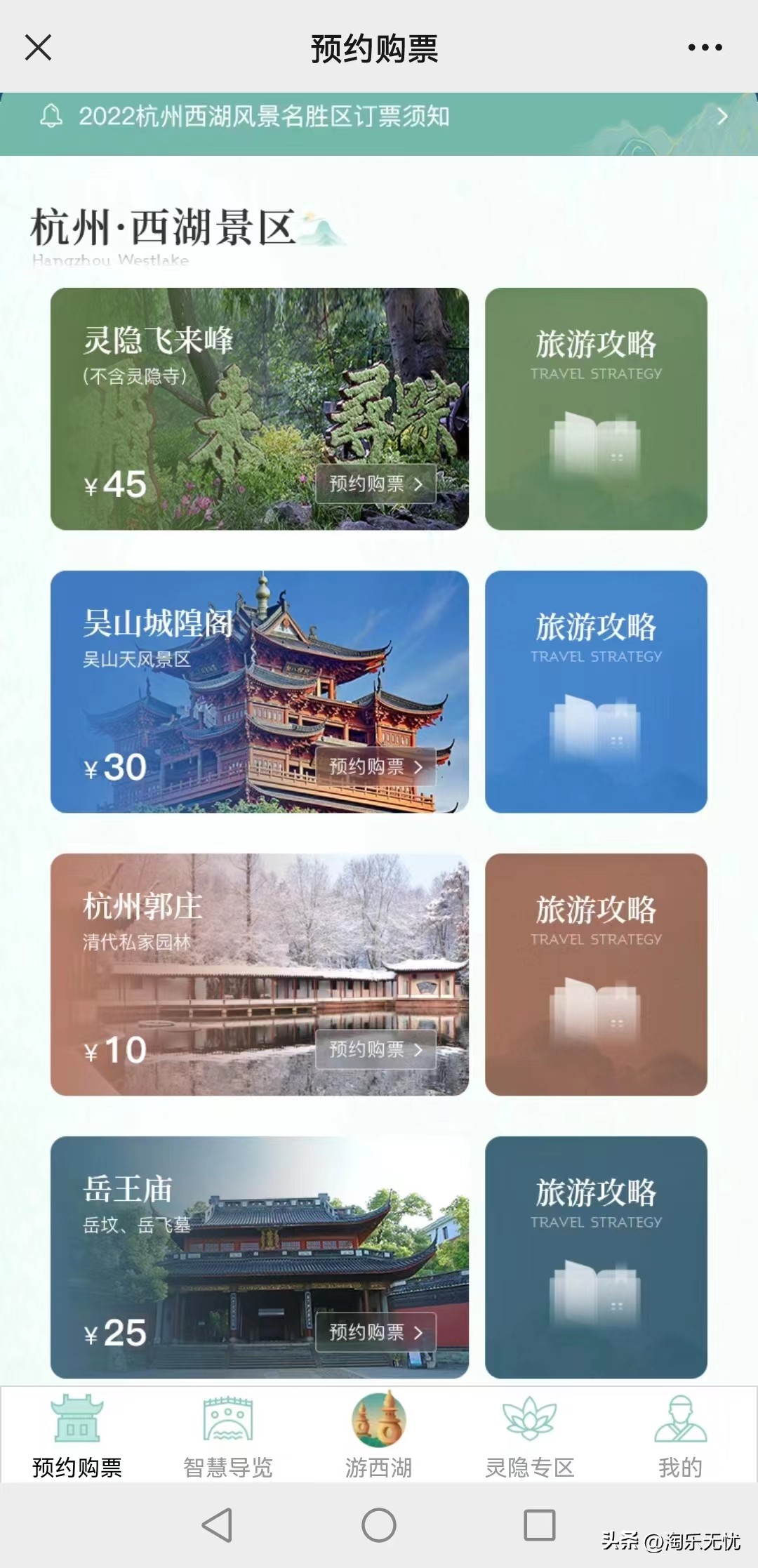The image size is (758, 1568).
Task: Close the 预约购票 page
Action: click(38, 48)
